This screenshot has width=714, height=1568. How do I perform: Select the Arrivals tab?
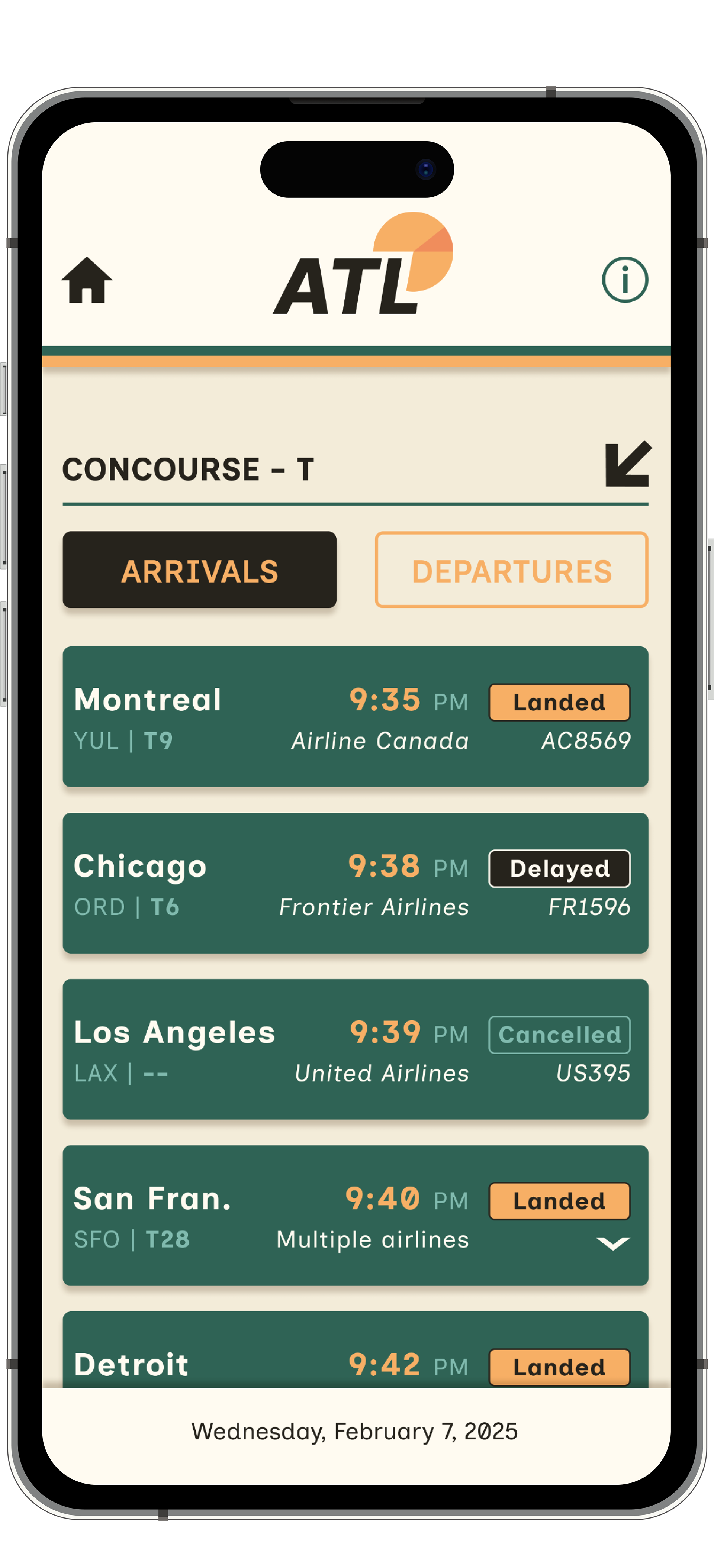(x=200, y=570)
